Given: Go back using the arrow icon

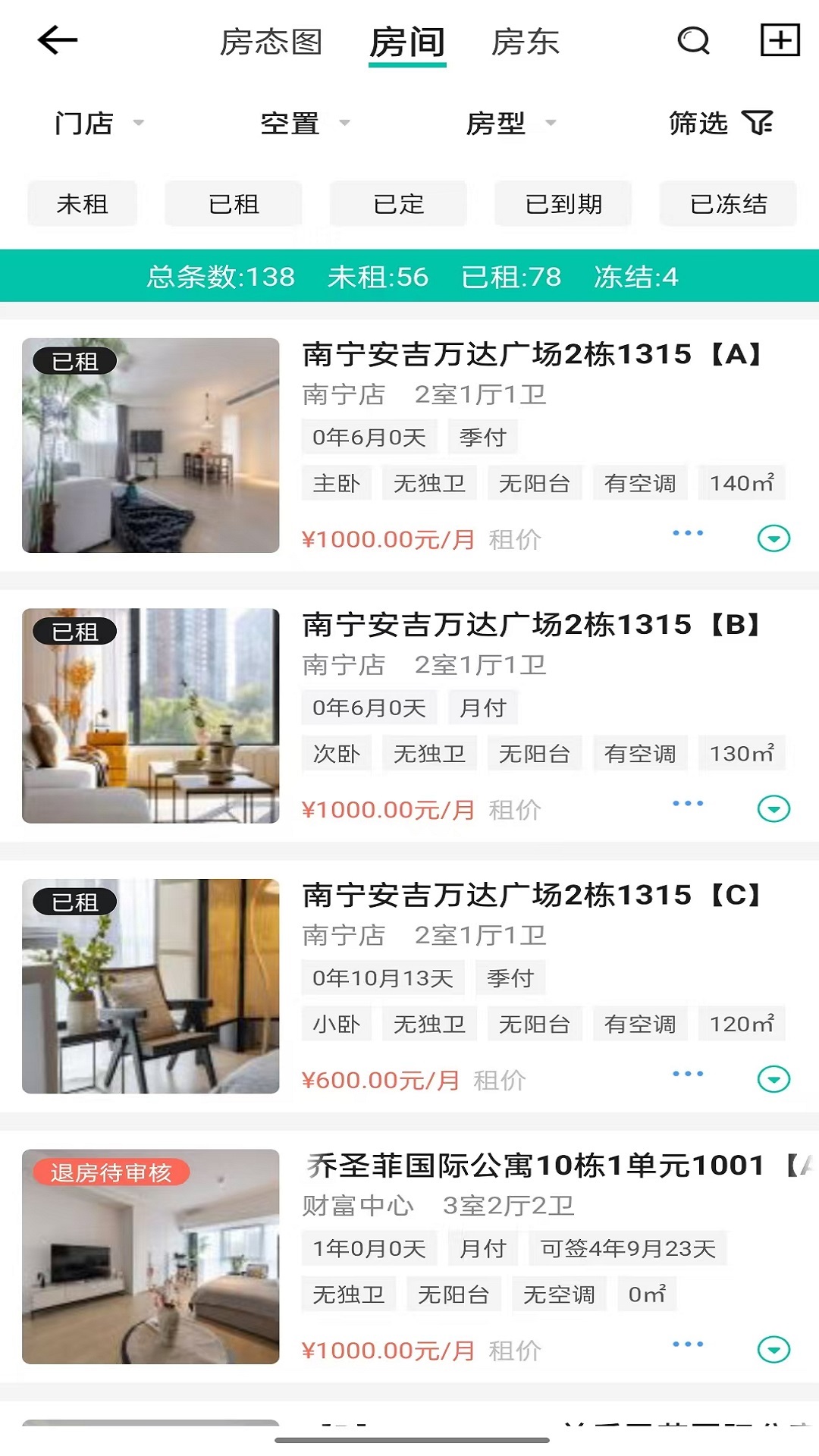Looking at the screenshot, I should point(58,40).
